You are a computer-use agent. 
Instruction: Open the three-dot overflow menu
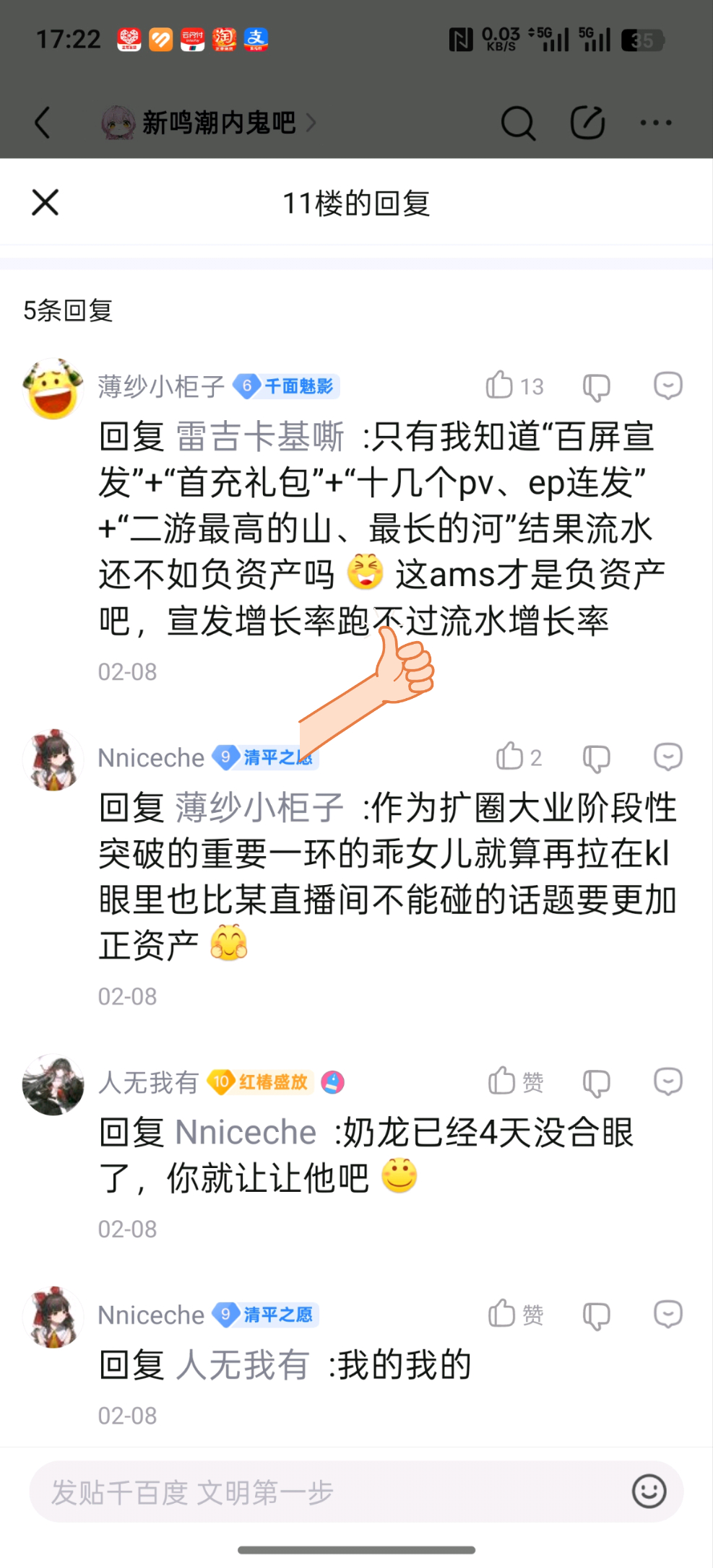point(656,123)
